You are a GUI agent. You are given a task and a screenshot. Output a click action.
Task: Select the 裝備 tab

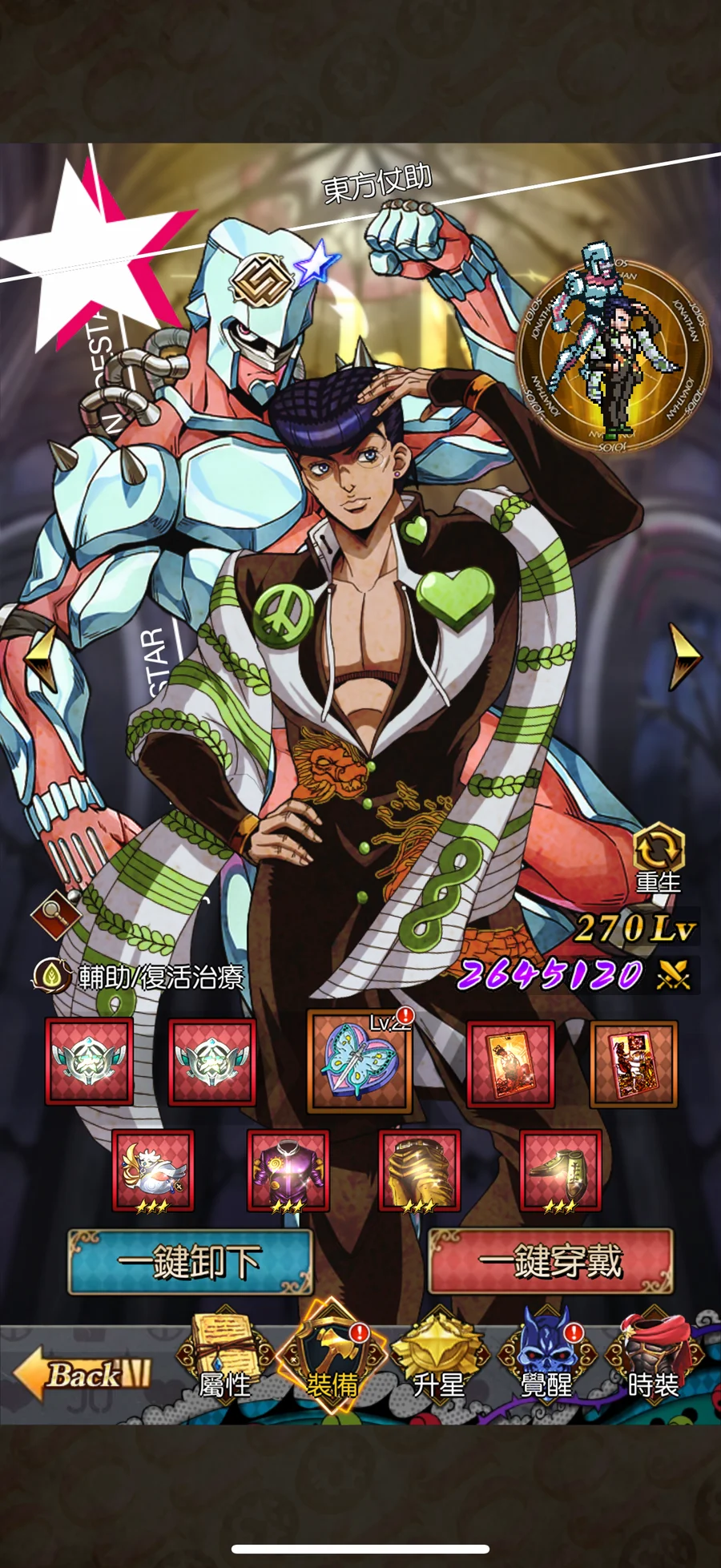(x=332, y=1358)
